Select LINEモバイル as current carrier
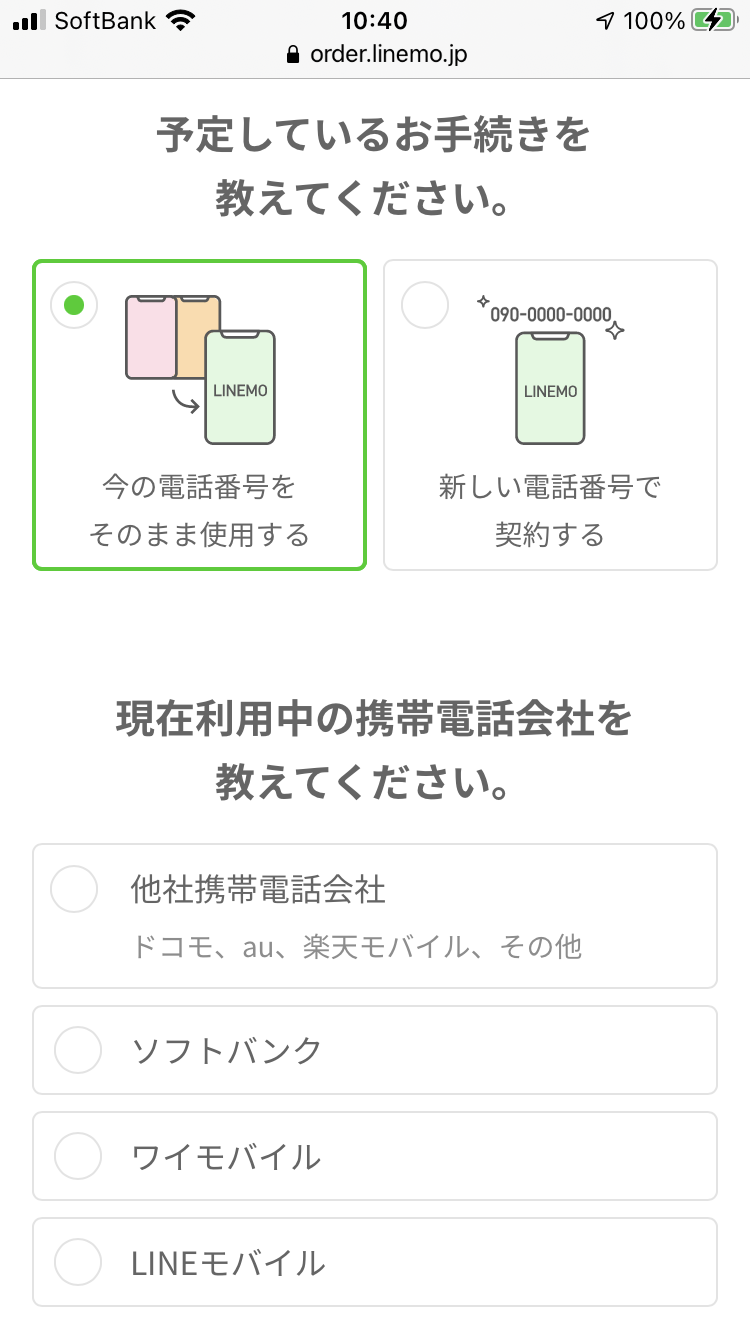 click(374, 1262)
